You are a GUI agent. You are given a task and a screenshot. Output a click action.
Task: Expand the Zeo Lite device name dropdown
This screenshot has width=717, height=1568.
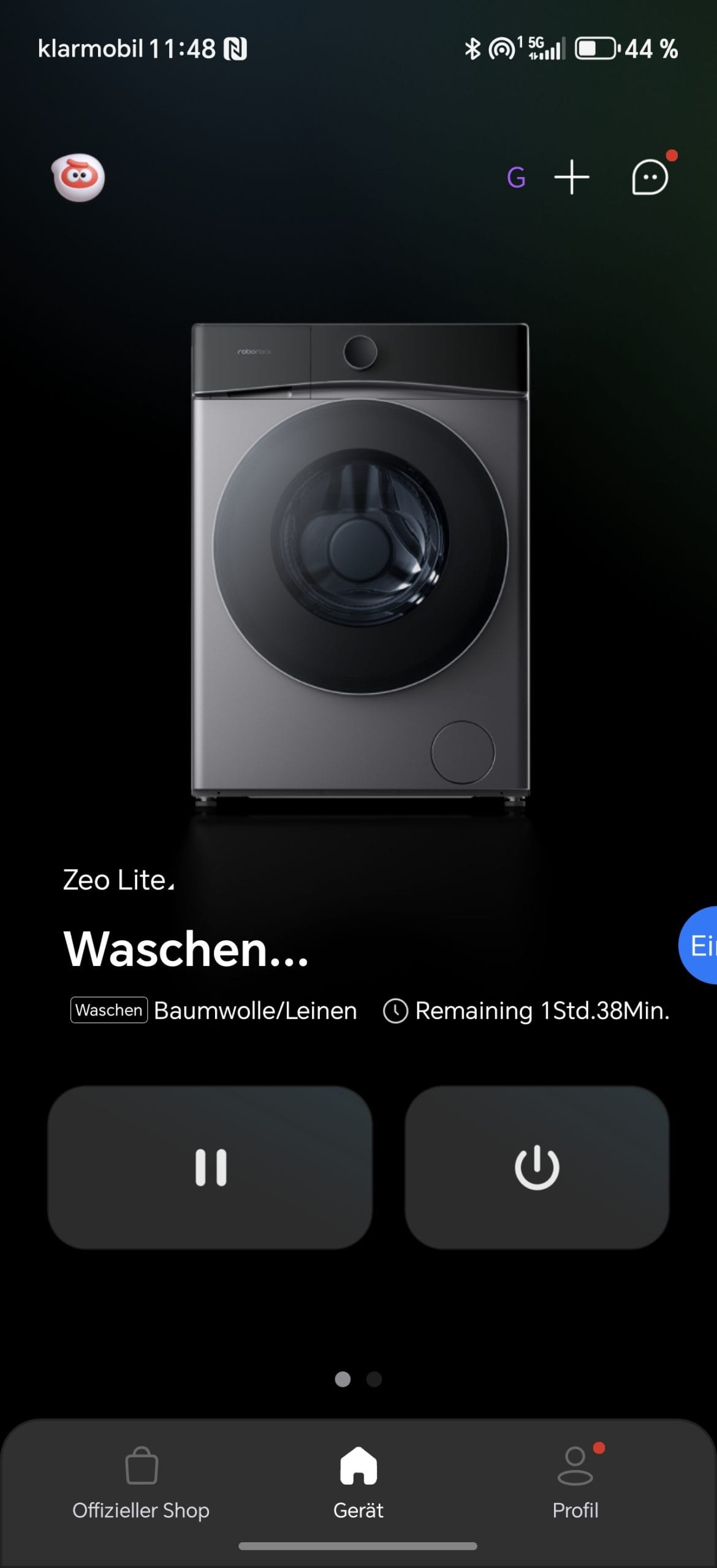(x=119, y=880)
